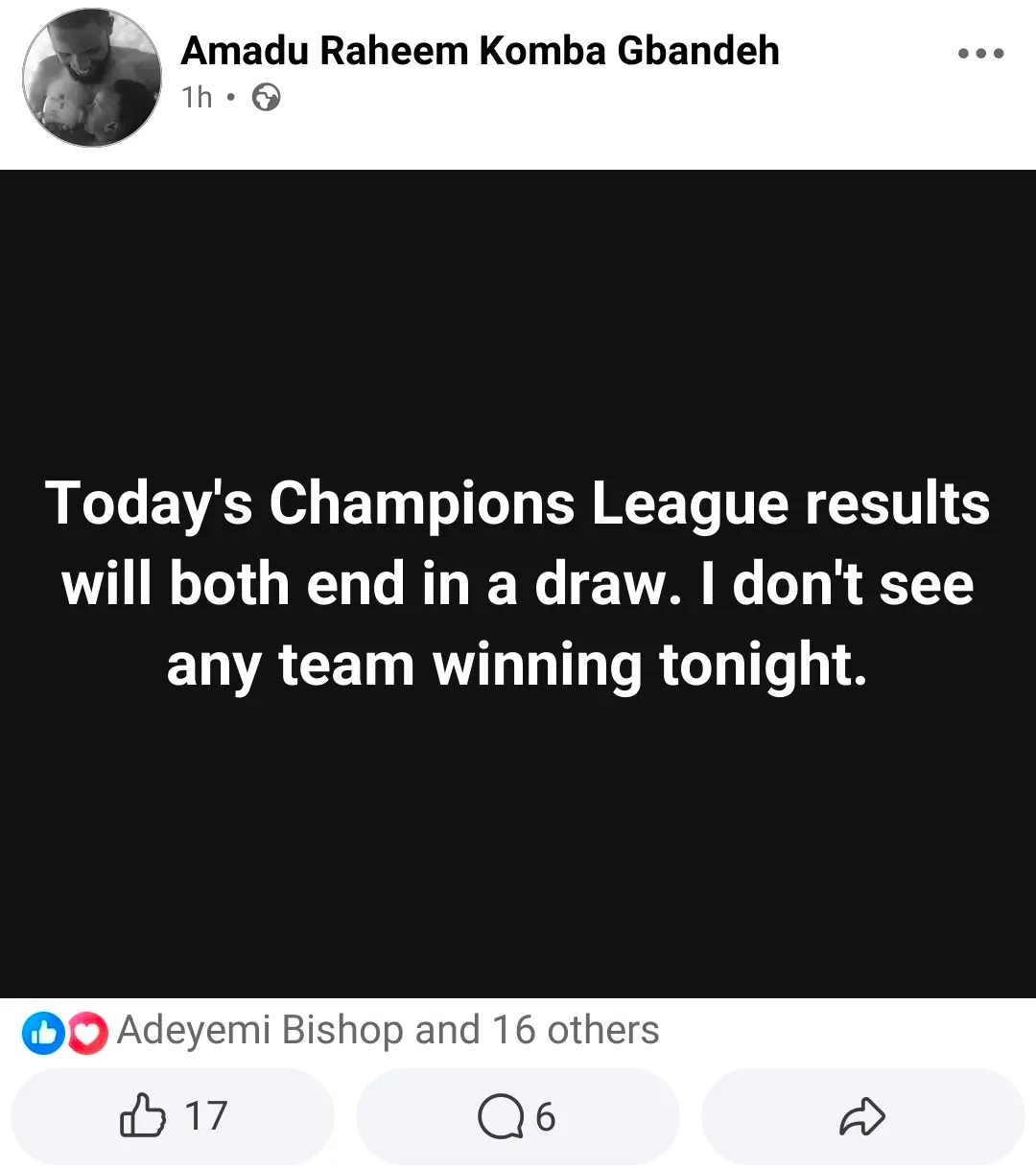Open Amadu Raheem Komba Gbandeh's profile picture
The image size is (1036, 1168).
click(x=92, y=78)
